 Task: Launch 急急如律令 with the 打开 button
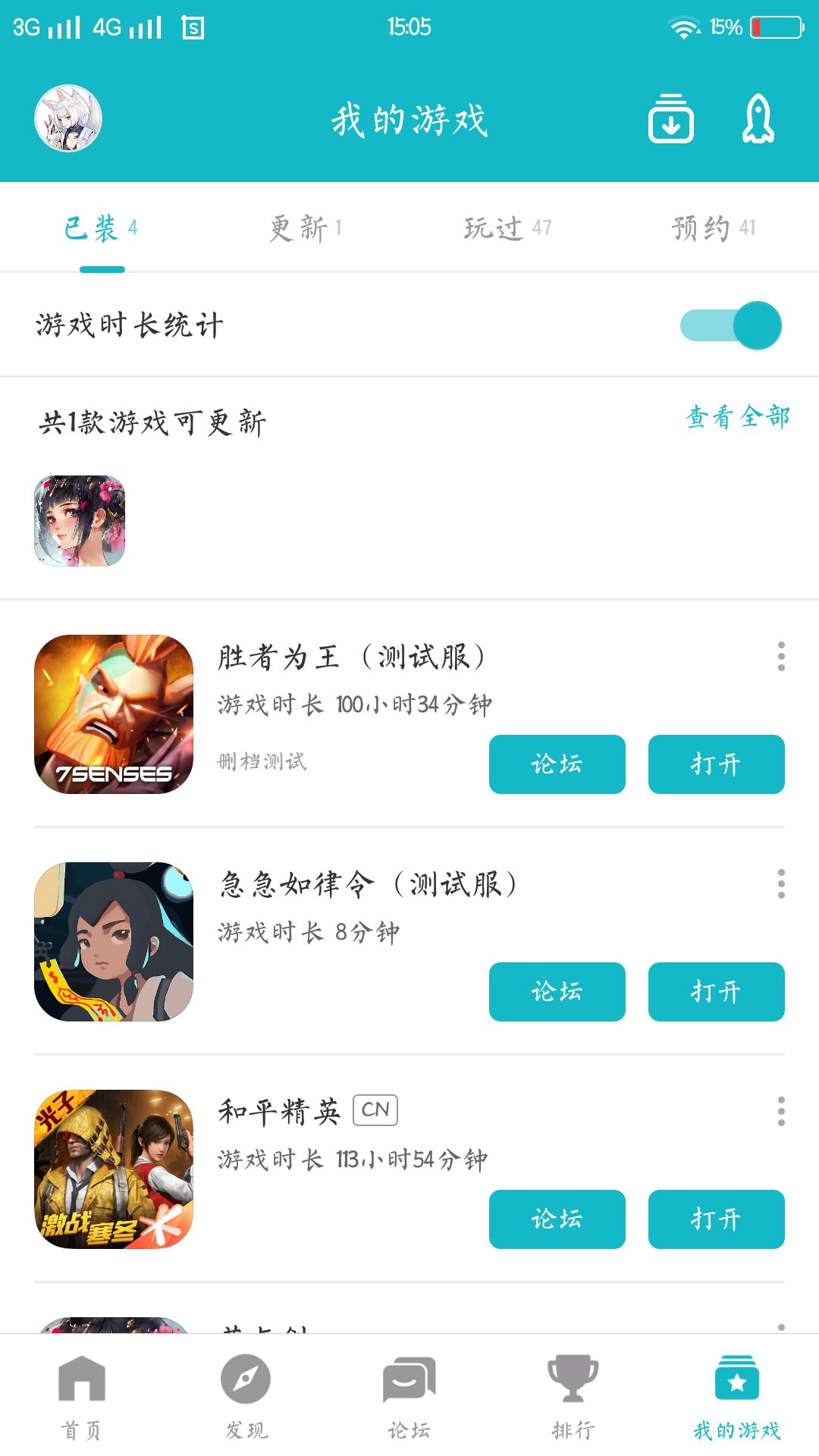pyautogui.click(x=716, y=992)
